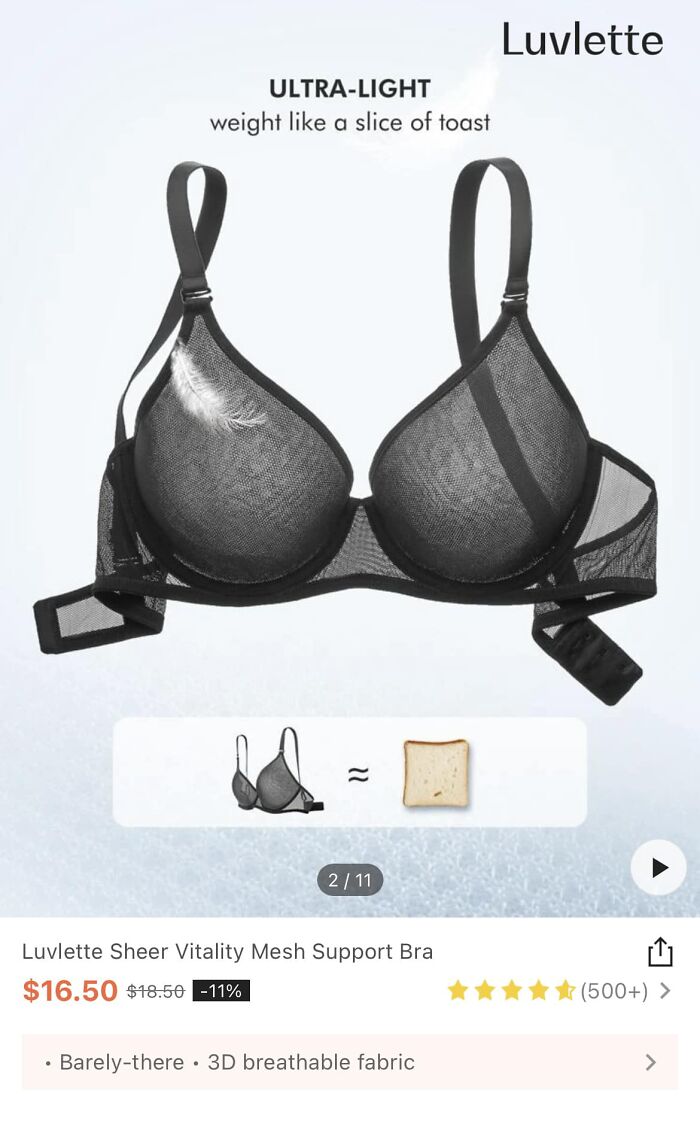Play the product video

[x=658, y=867]
